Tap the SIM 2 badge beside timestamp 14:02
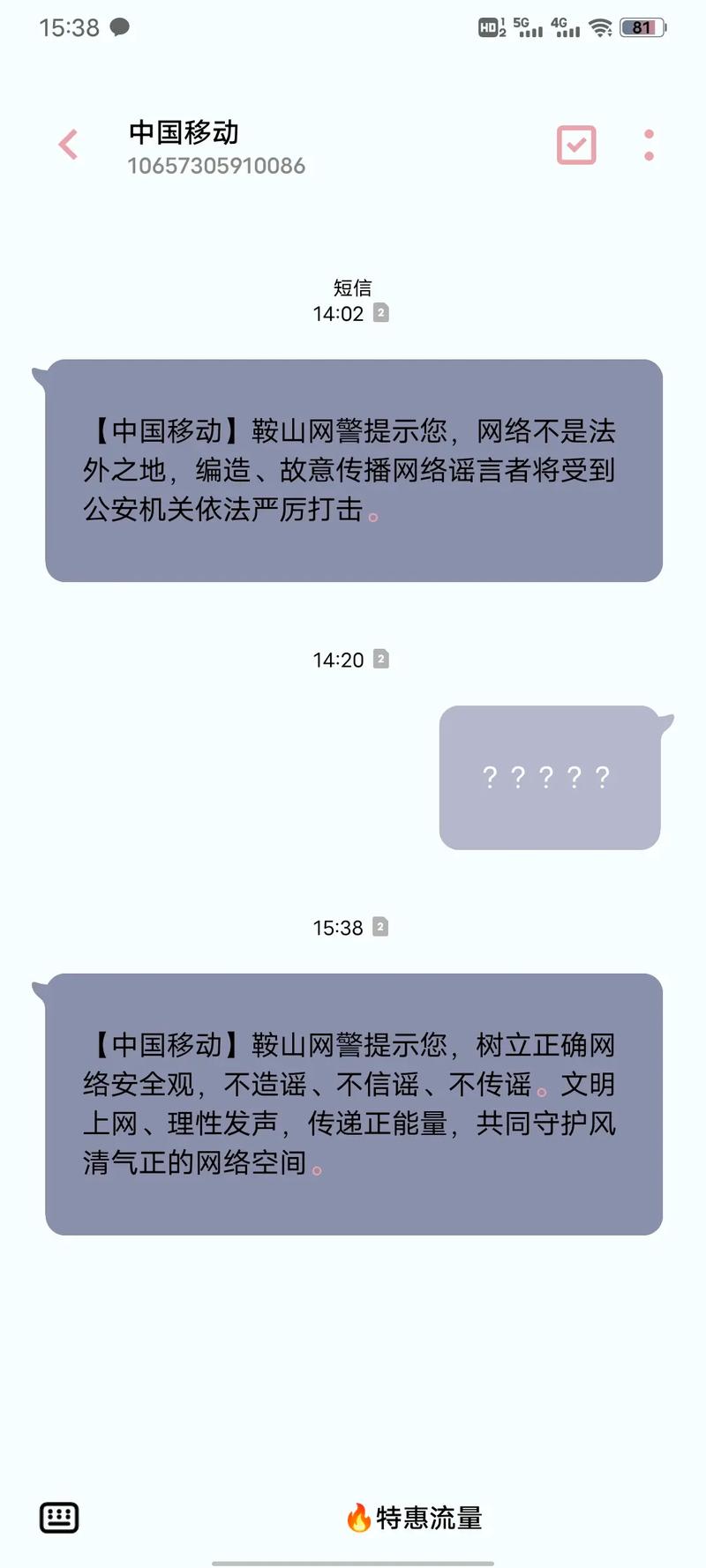Screen dimensions: 706x1568 click(380, 312)
